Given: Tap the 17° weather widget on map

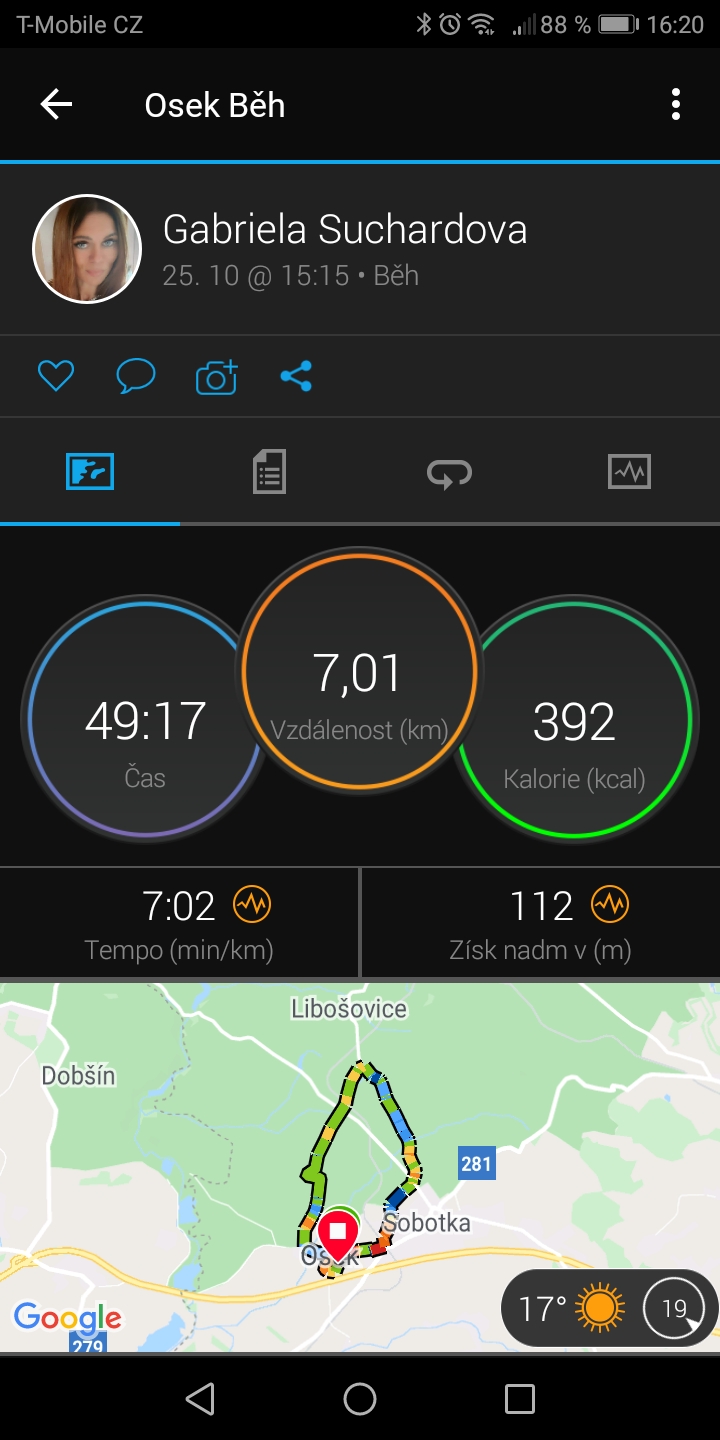Looking at the screenshot, I should (610, 1308).
